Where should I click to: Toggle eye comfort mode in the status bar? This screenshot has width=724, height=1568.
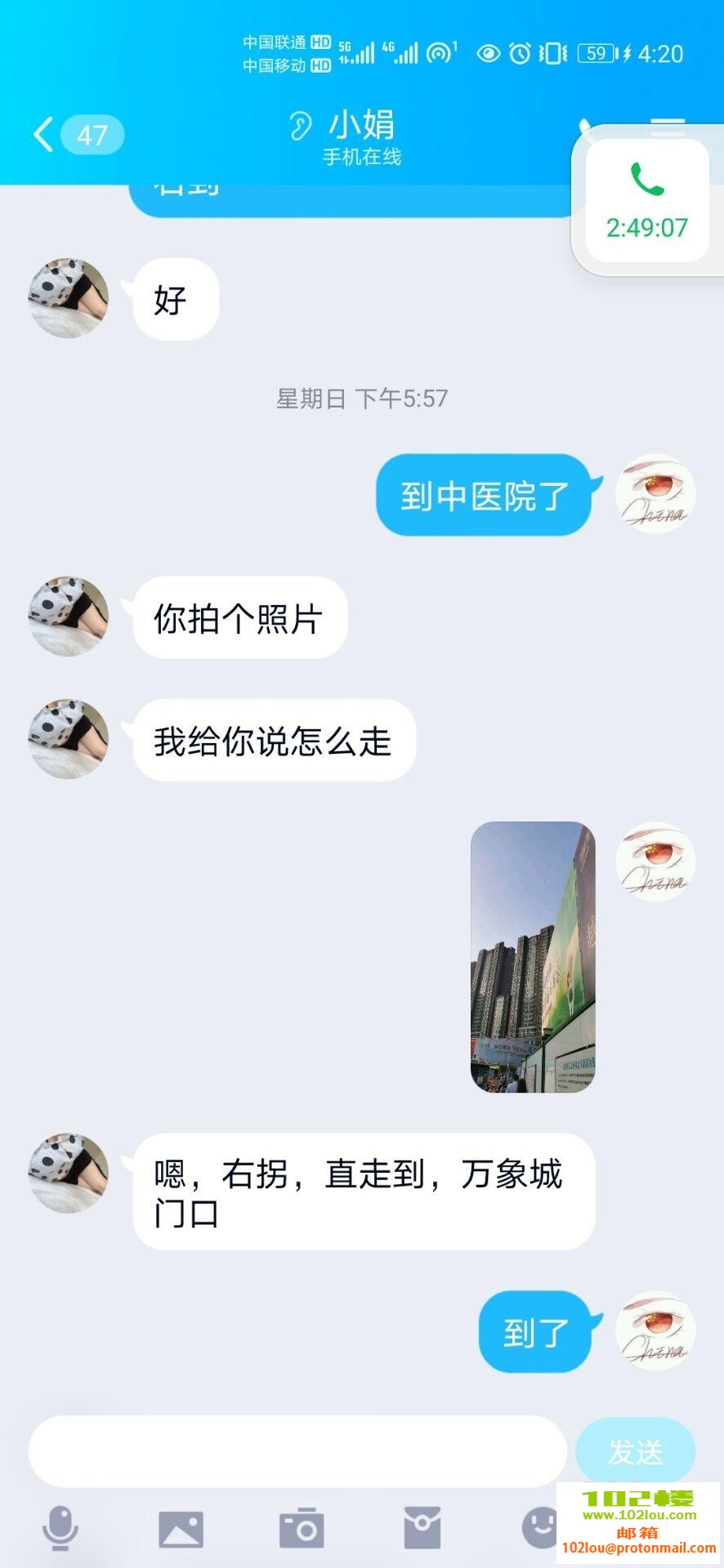(489, 52)
